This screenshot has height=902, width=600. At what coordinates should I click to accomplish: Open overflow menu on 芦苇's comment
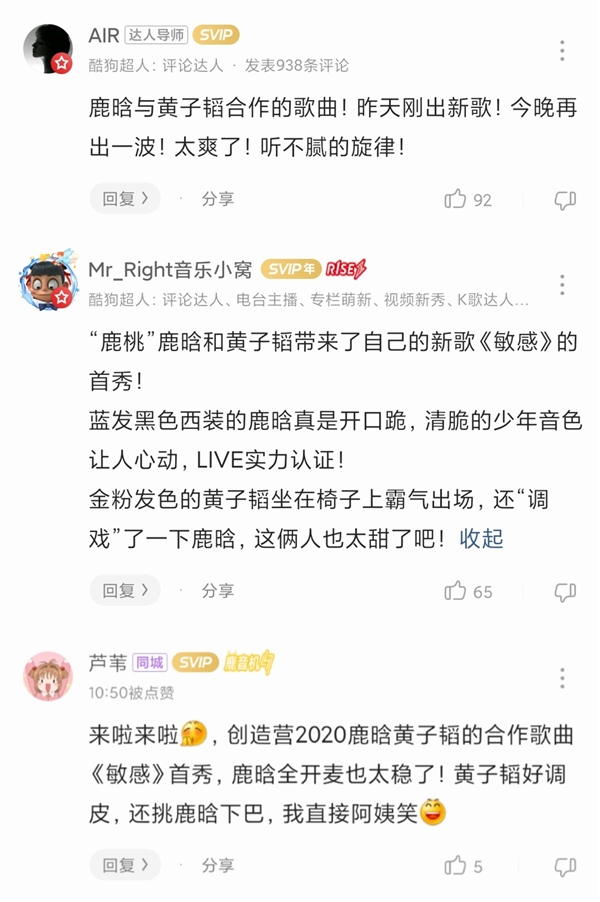pyautogui.click(x=562, y=677)
